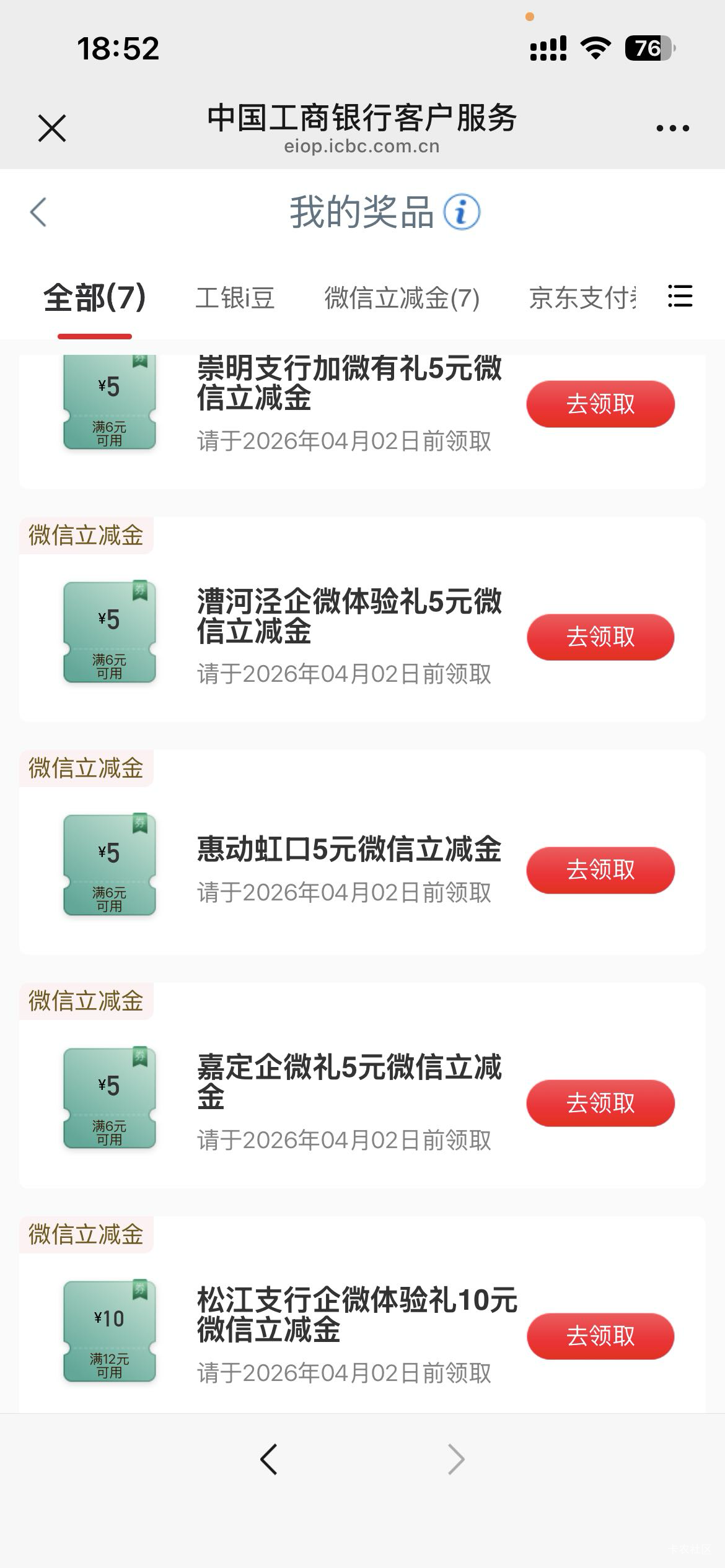Go back from 我的奖品 page
Viewport: 725px width, 1568px height.
[38, 212]
